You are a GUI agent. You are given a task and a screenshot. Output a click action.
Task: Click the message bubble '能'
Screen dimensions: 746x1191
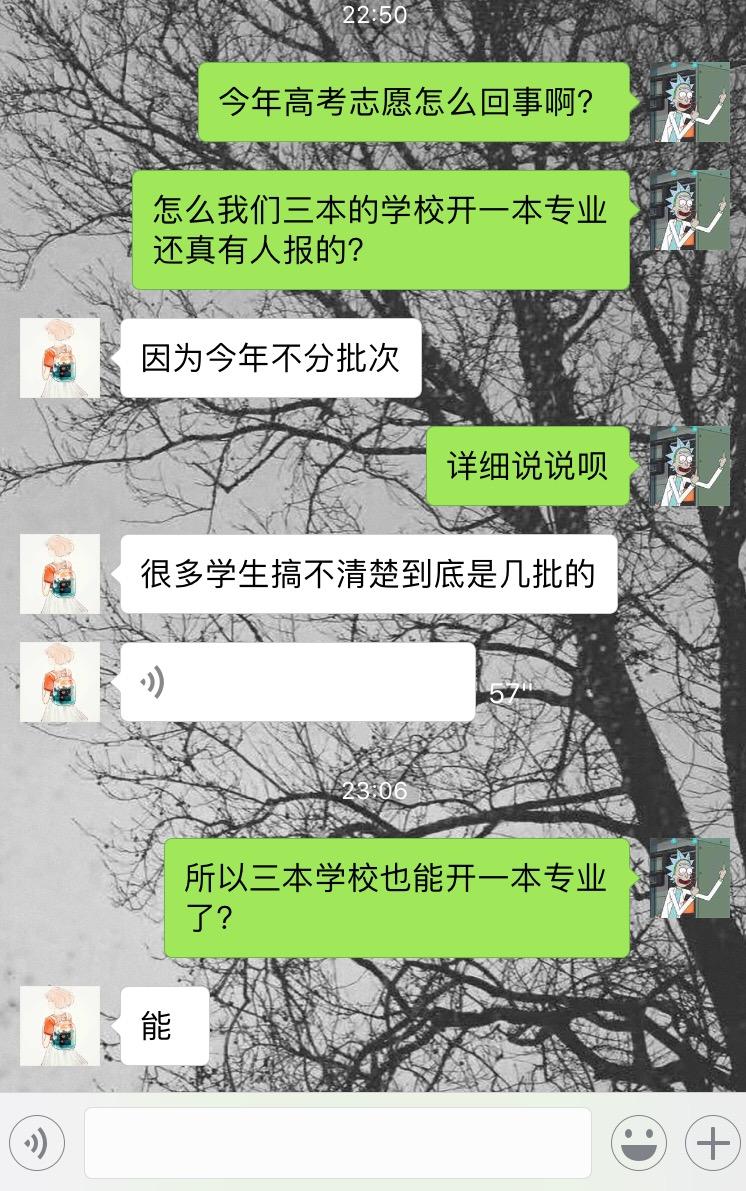click(162, 1024)
